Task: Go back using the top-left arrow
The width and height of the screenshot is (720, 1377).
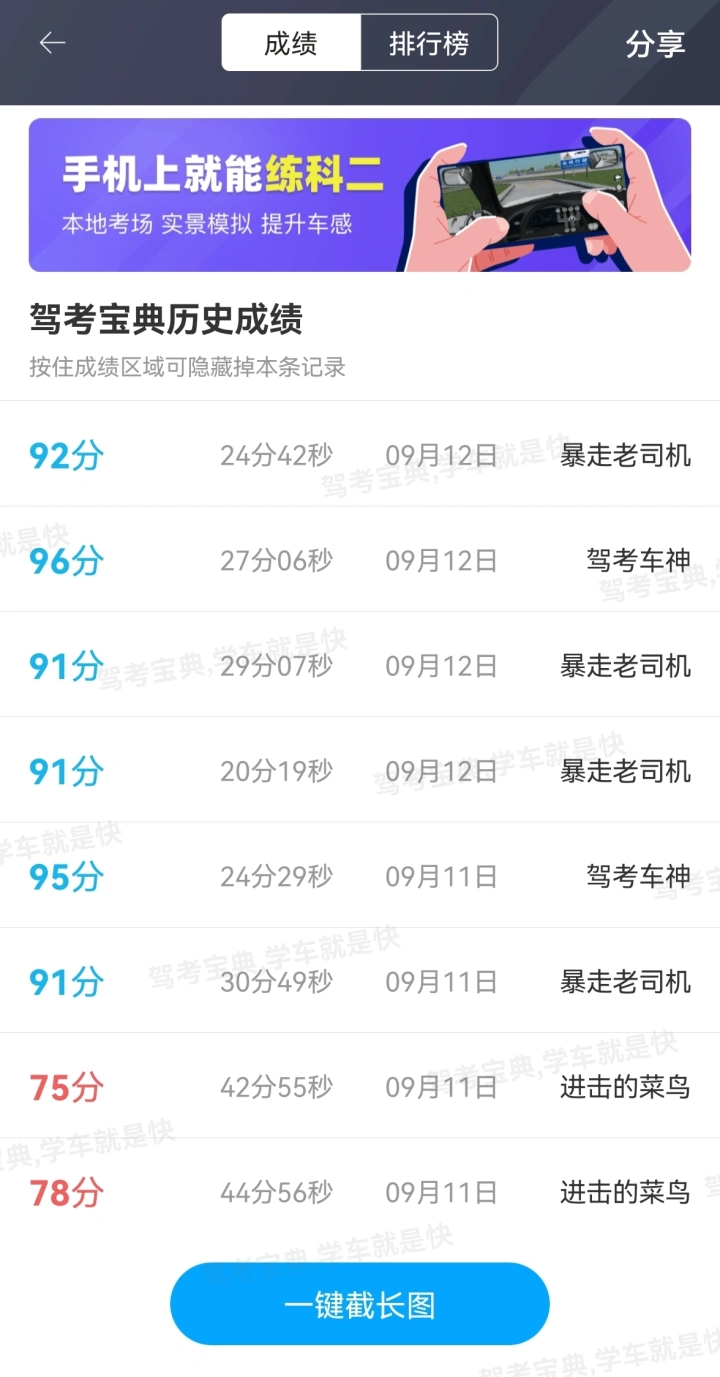Action: 52,43
